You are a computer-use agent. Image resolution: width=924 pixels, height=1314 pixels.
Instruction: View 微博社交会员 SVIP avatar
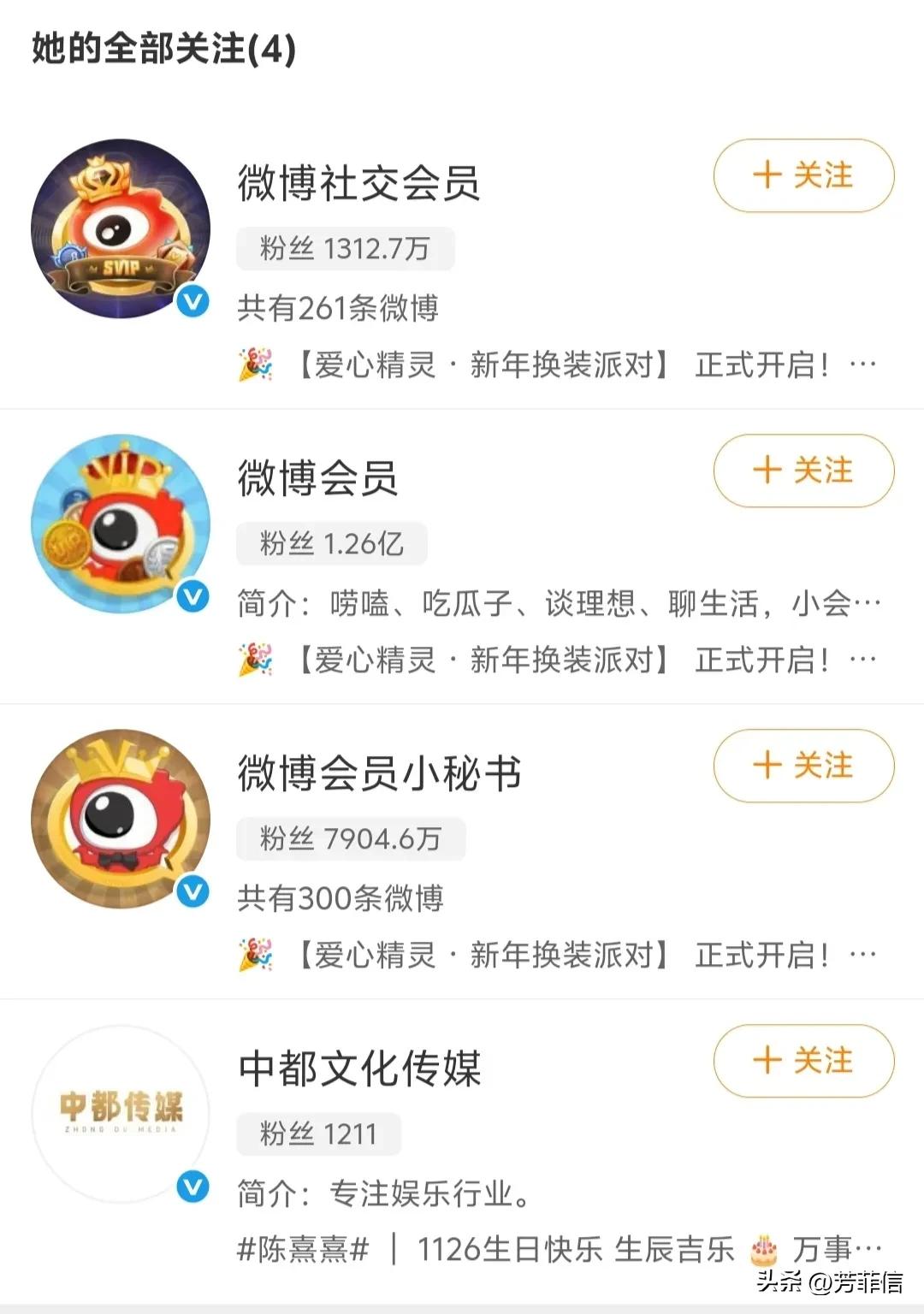point(121,228)
